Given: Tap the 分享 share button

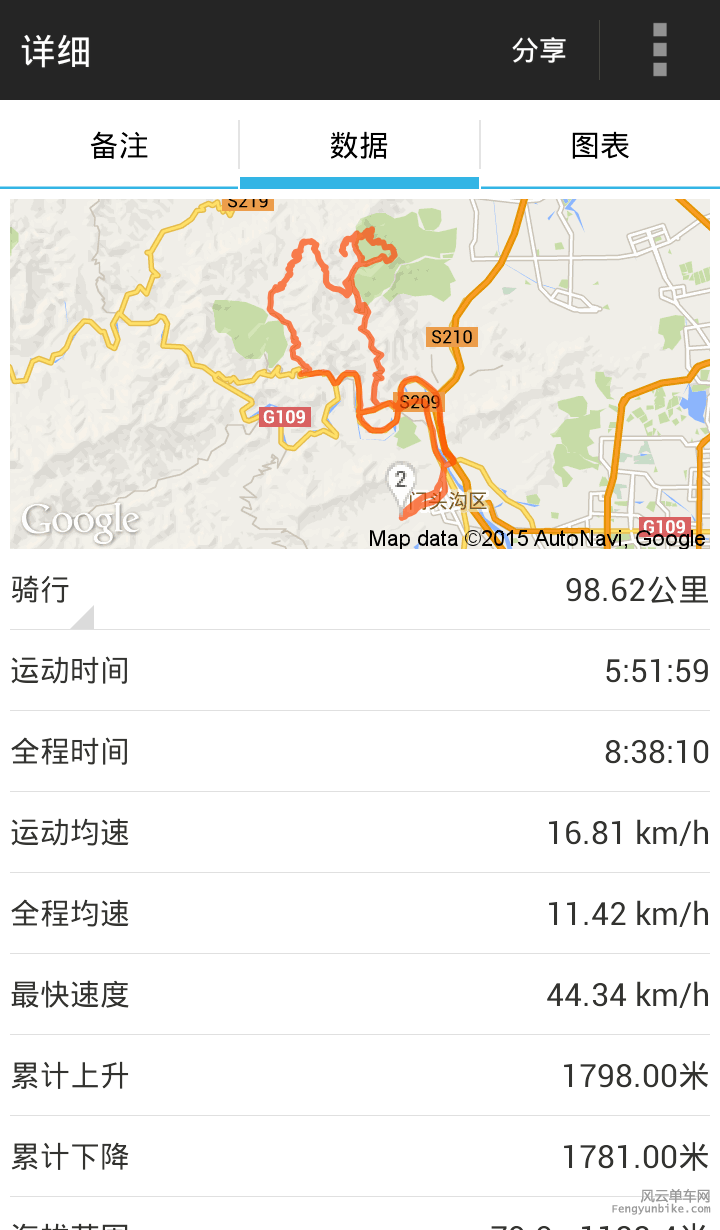Looking at the screenshot, I should [x=539, y=50].
